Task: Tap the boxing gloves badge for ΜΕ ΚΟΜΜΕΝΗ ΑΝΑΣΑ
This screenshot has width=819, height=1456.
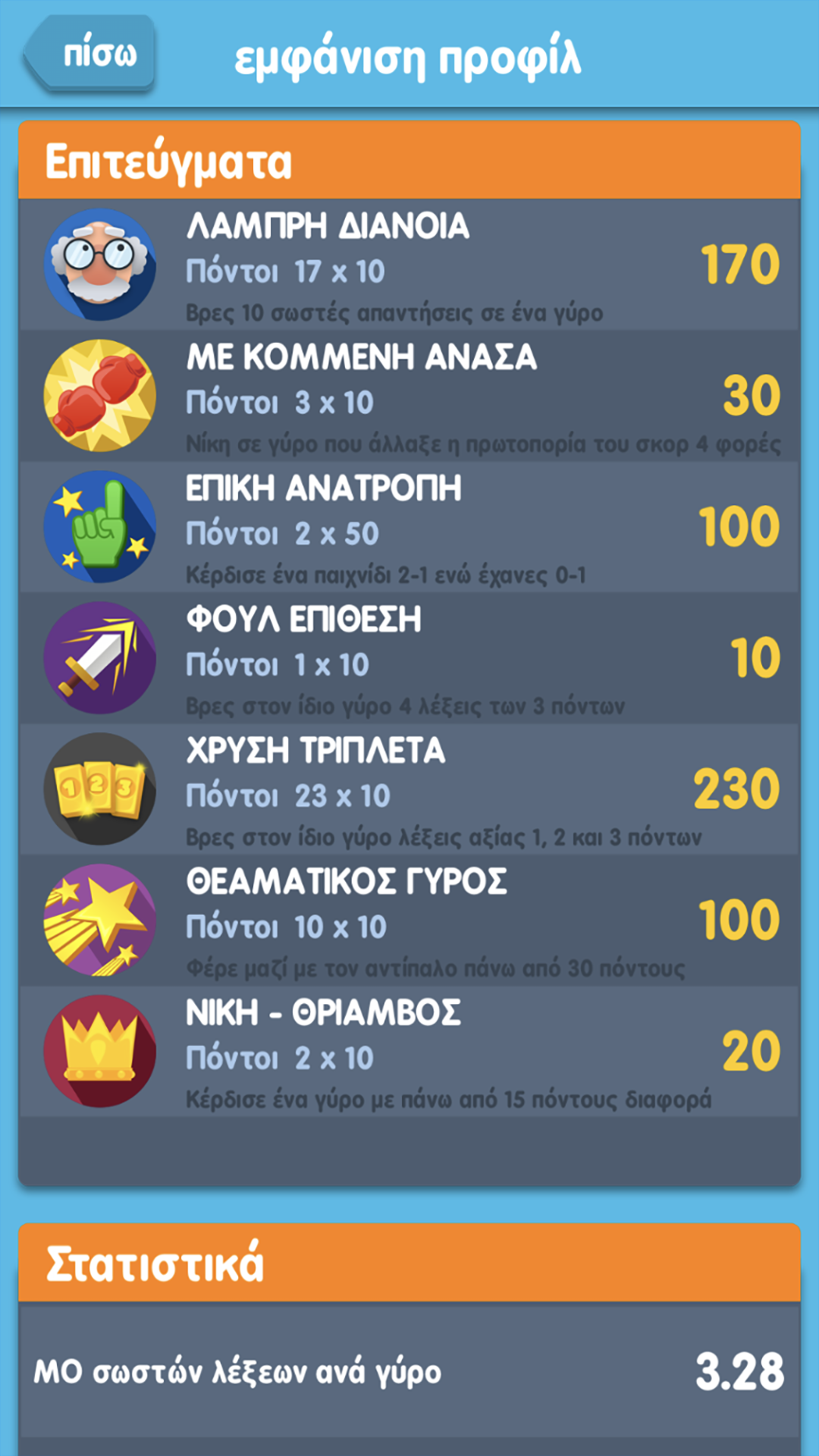Action: tap(99, 394)
